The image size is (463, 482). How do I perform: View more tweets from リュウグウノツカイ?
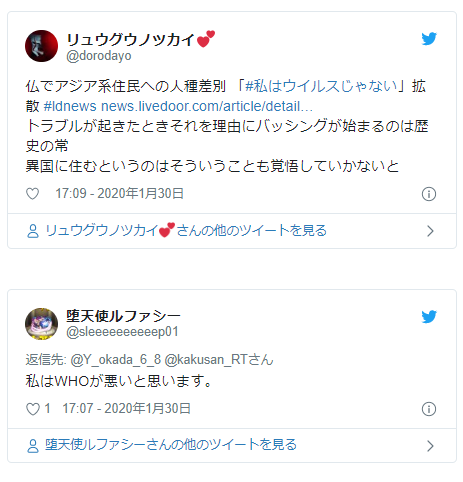[x=232, y=231]
